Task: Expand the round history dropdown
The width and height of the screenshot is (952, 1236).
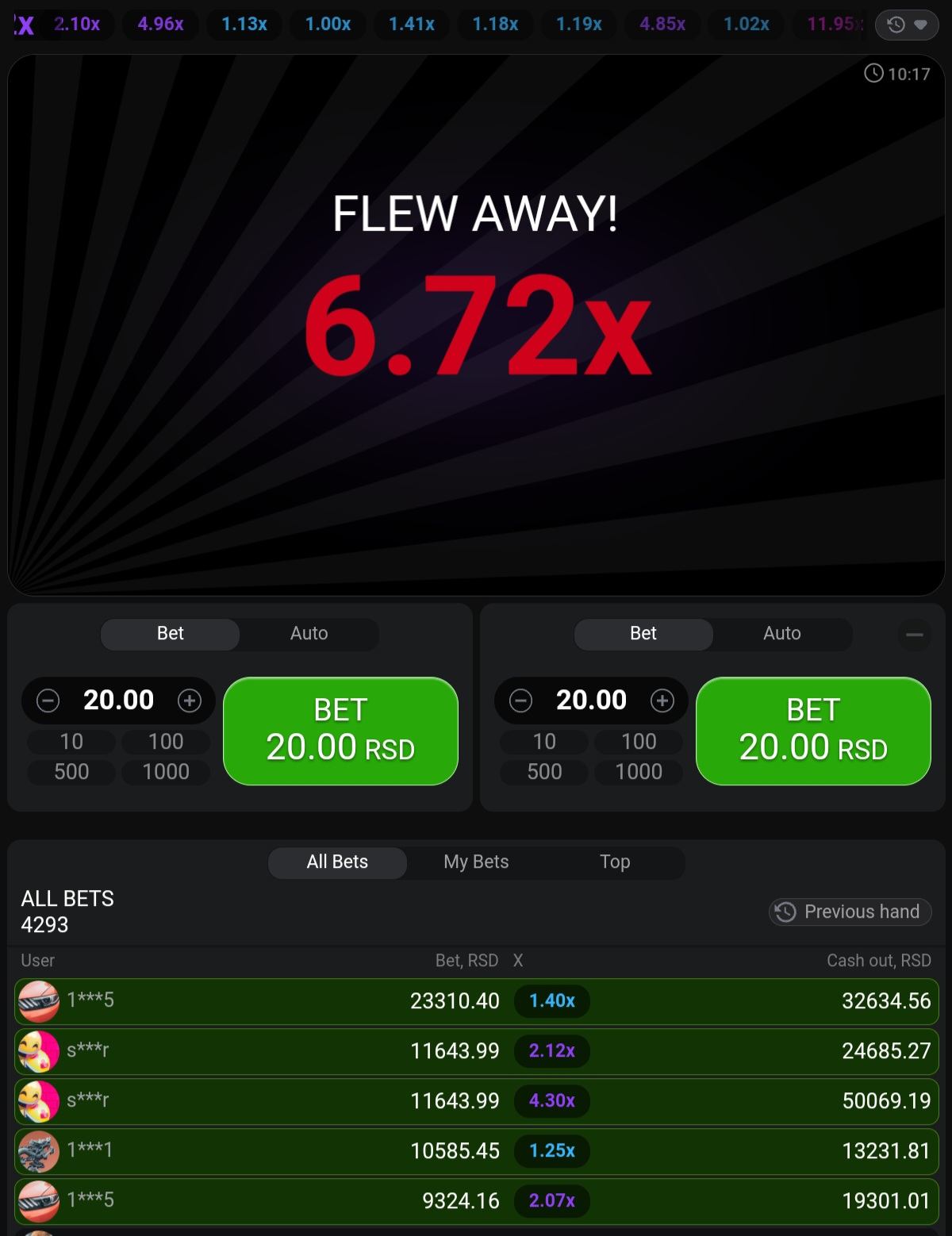Action: (x=907, y=25)
